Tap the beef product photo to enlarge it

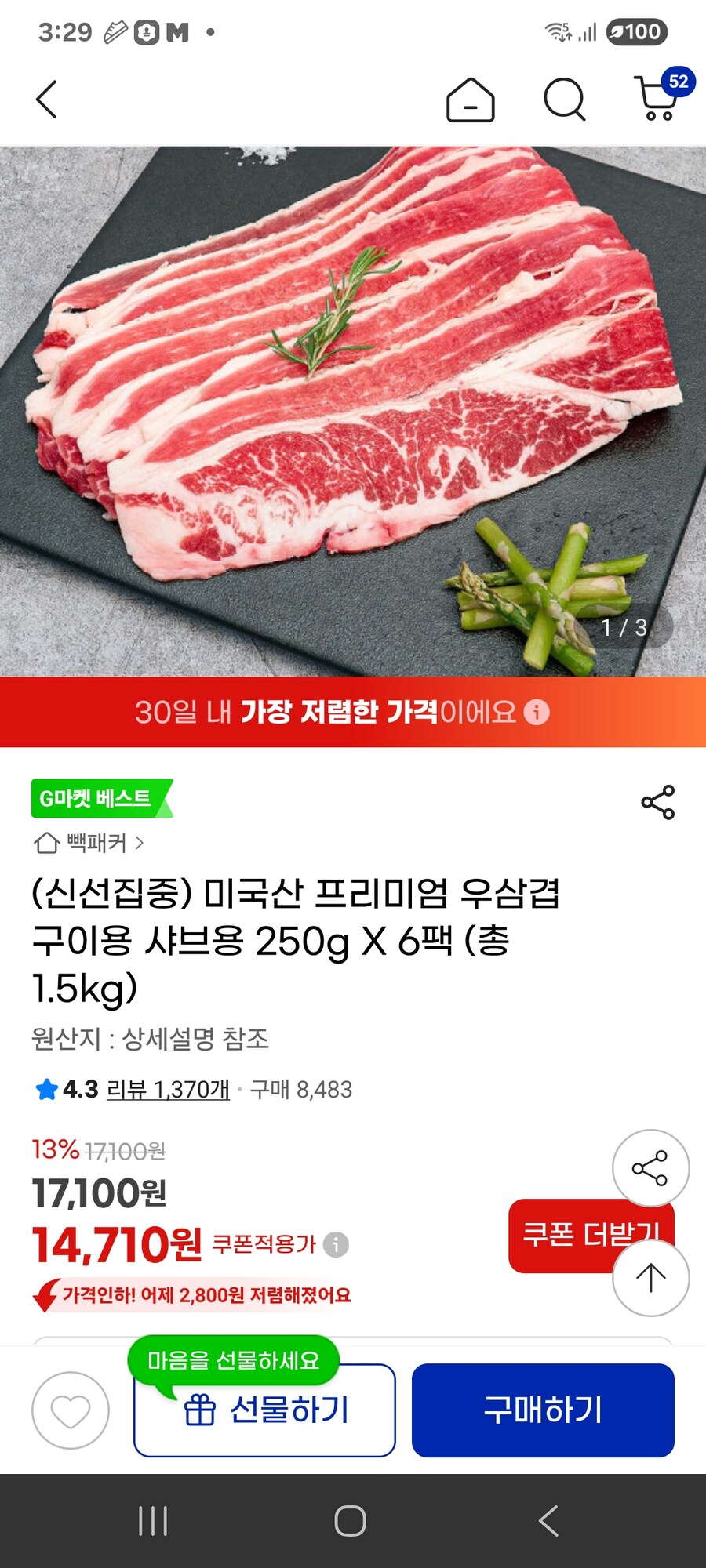point(353,408)
